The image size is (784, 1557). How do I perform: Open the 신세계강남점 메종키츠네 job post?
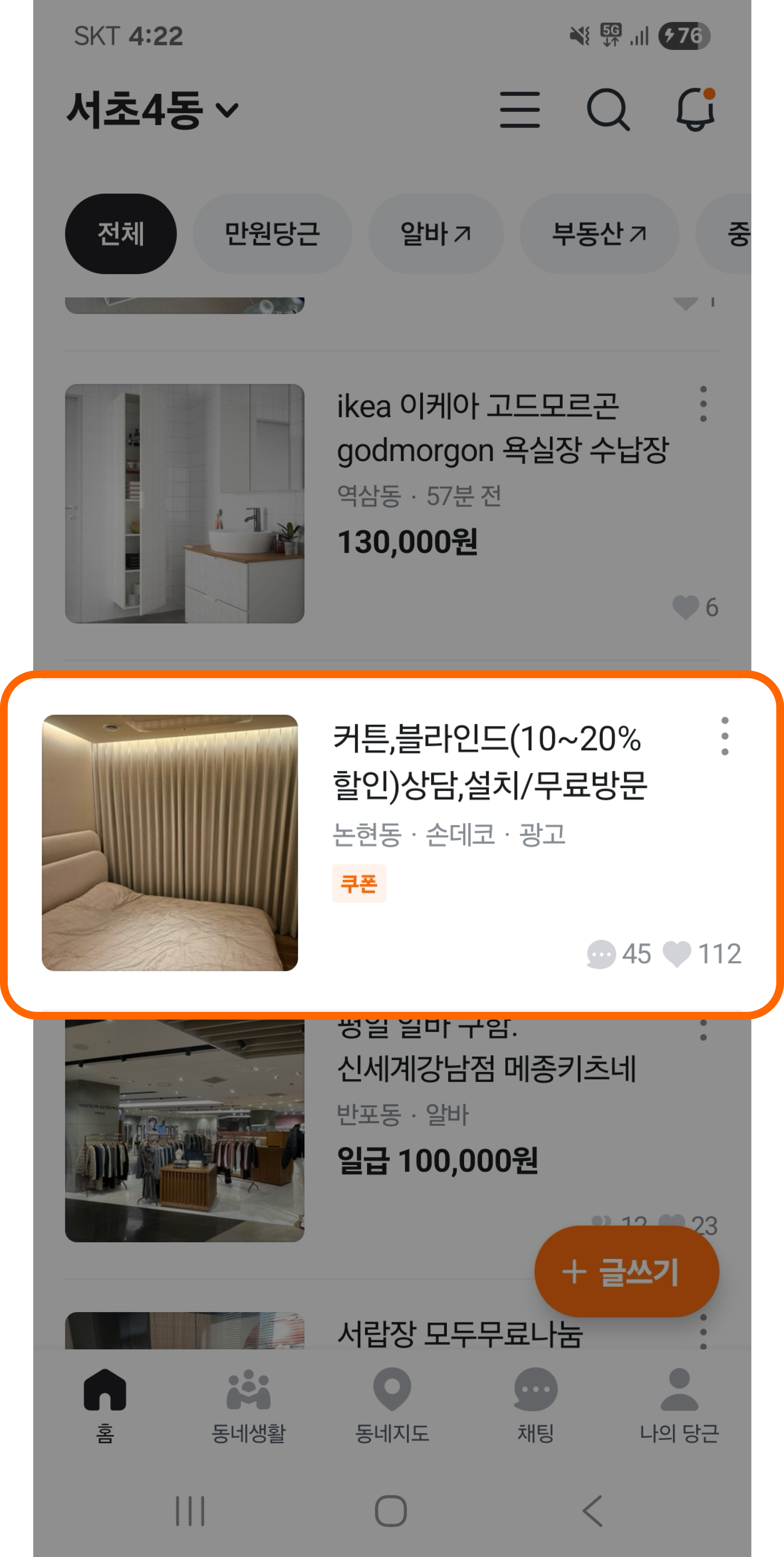coord(486,1069)
